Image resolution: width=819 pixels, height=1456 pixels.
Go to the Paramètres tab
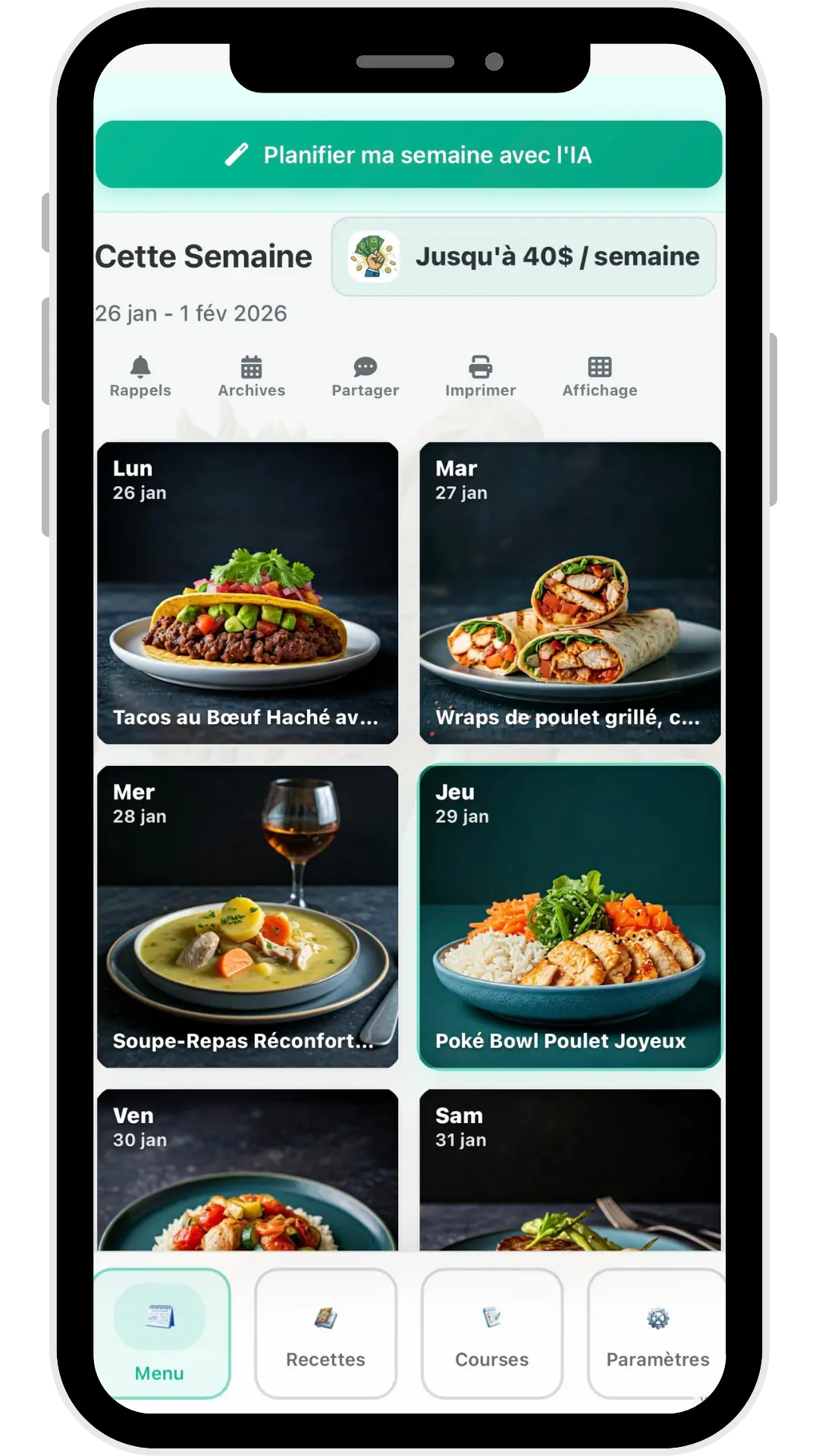coord(657,1333)
